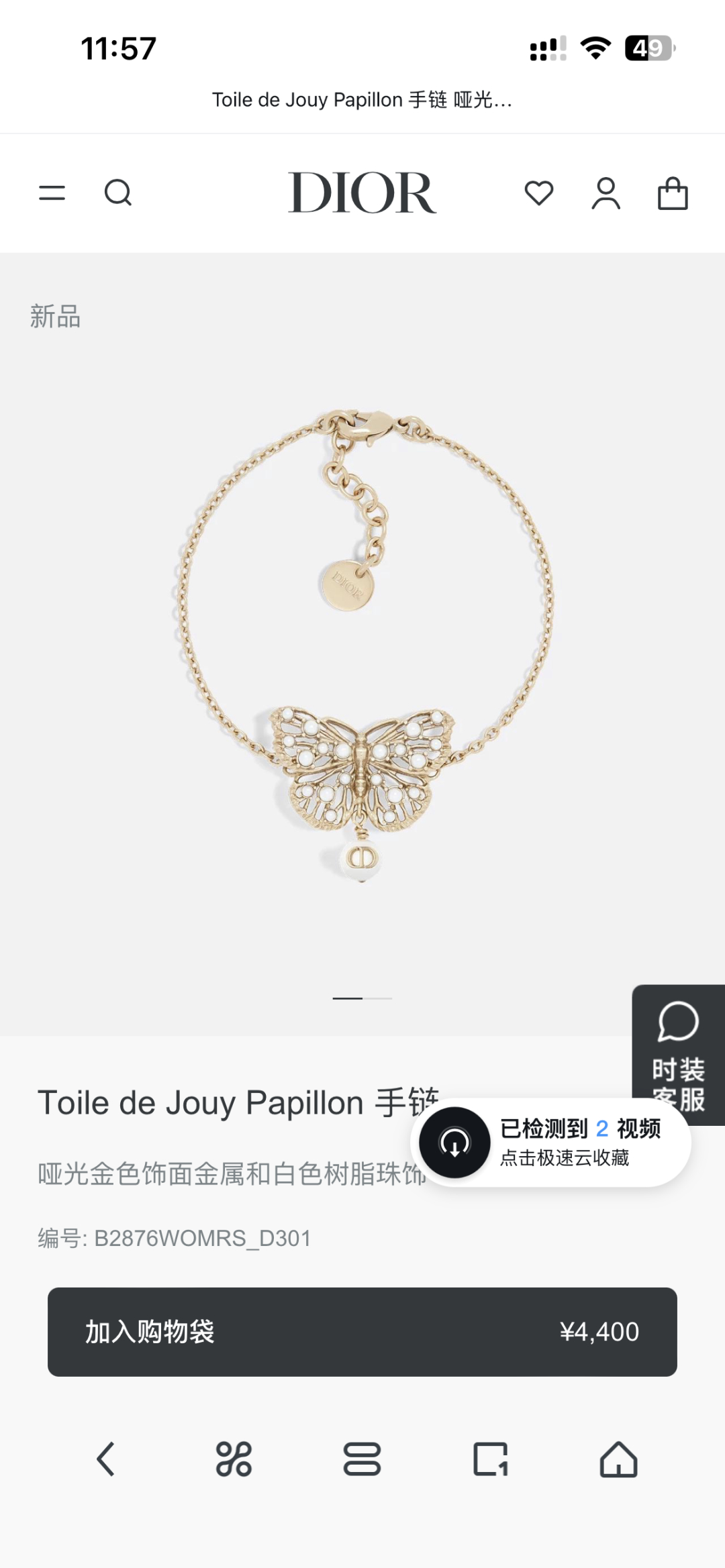Tap the detected videos cloud save popup

tap(550, 1143)
